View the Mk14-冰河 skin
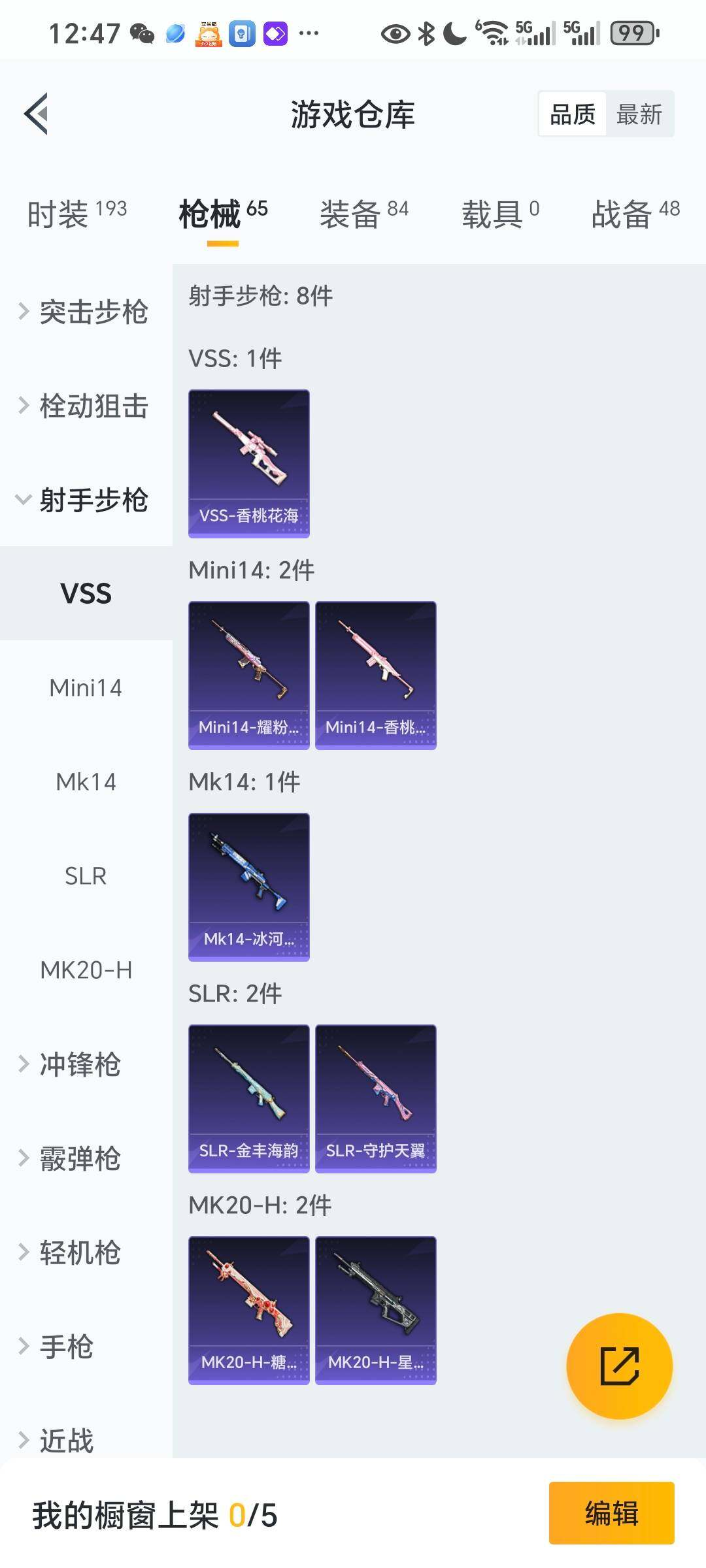This screenshot has height=1568, width=706. coord(249,887)
